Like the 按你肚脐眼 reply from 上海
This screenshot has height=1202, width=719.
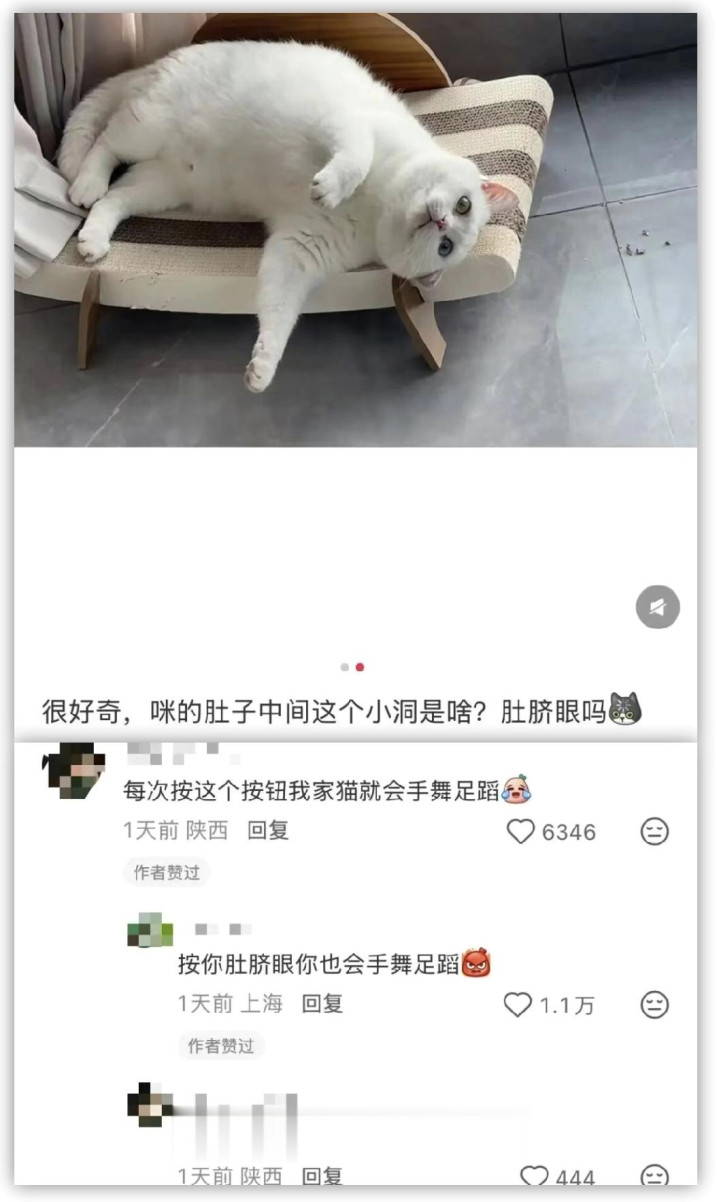pos(517,1005)
